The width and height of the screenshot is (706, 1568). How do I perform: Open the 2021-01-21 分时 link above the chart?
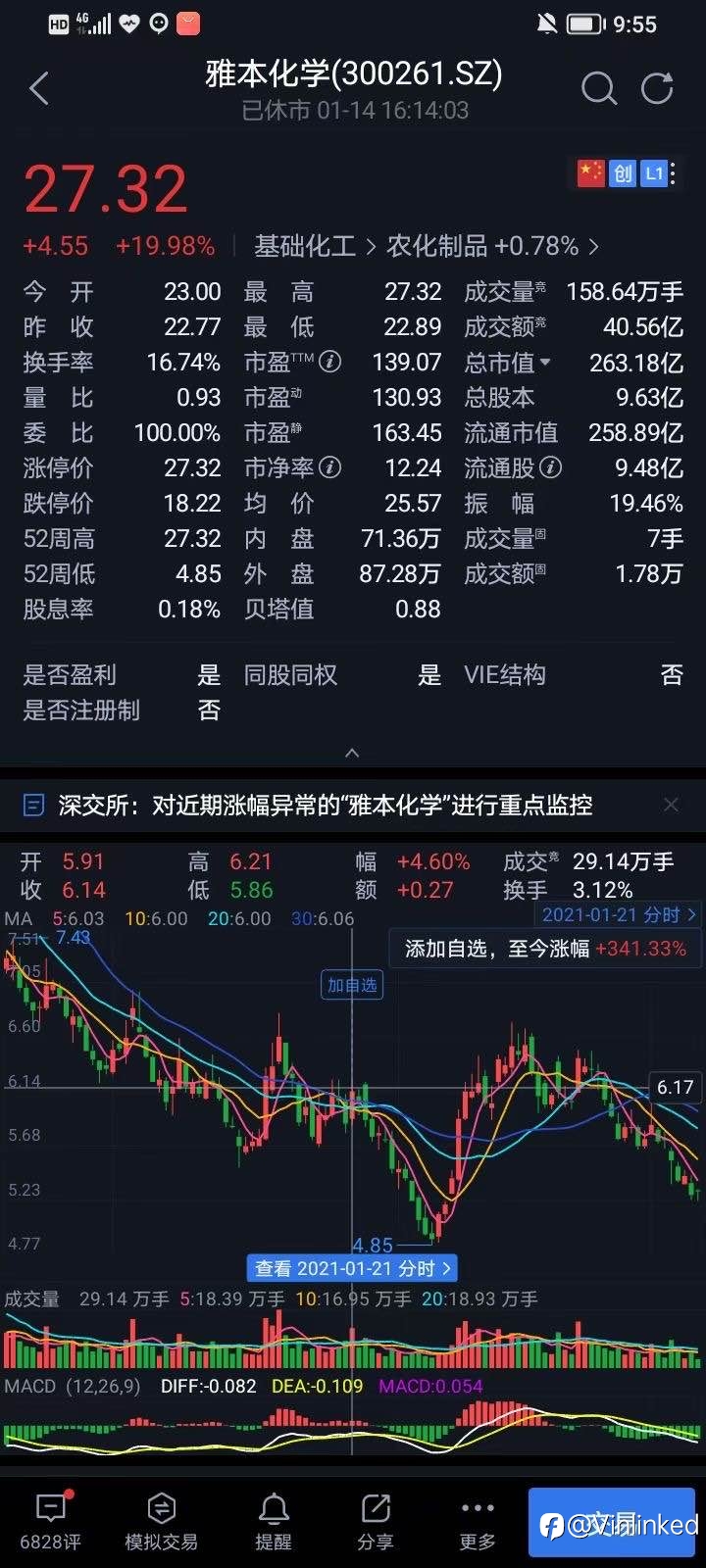pyautogui.click(x=620, y=914)
